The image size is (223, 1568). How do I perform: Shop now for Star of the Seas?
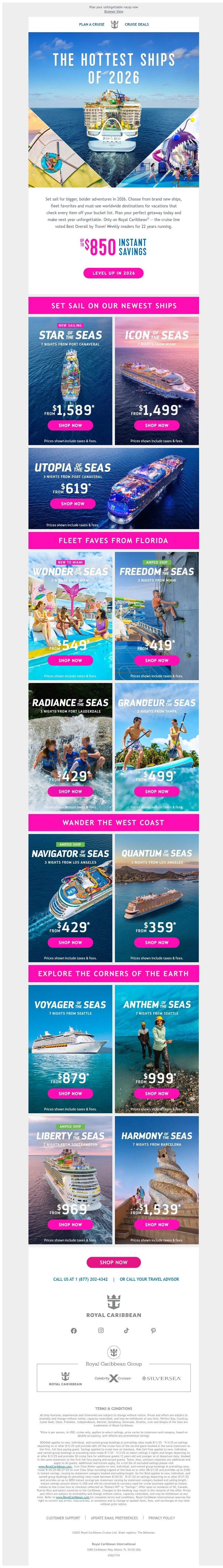pyautogui.click(x=71, y=425)
